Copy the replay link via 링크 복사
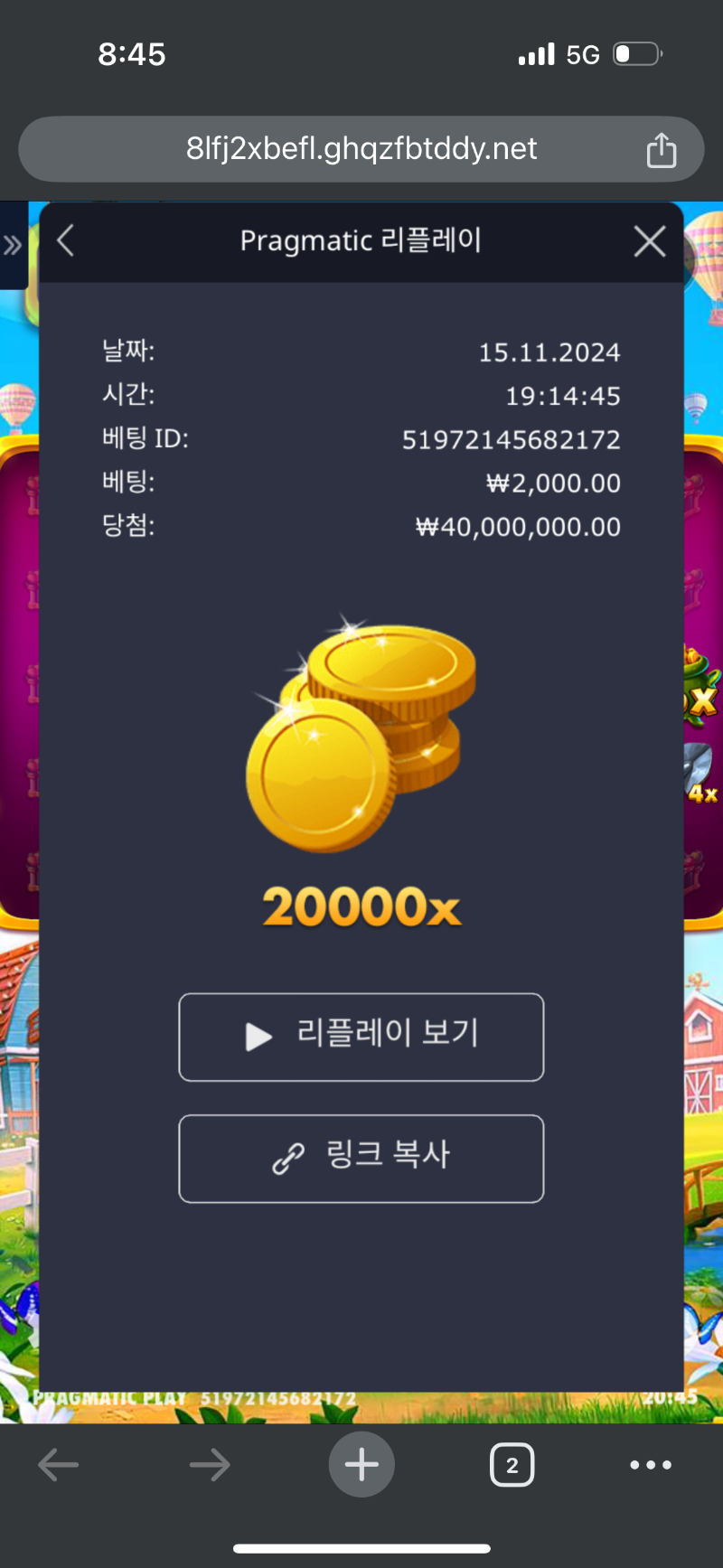The height and width of the screenshot is (1568, 723). (361, 1160)
